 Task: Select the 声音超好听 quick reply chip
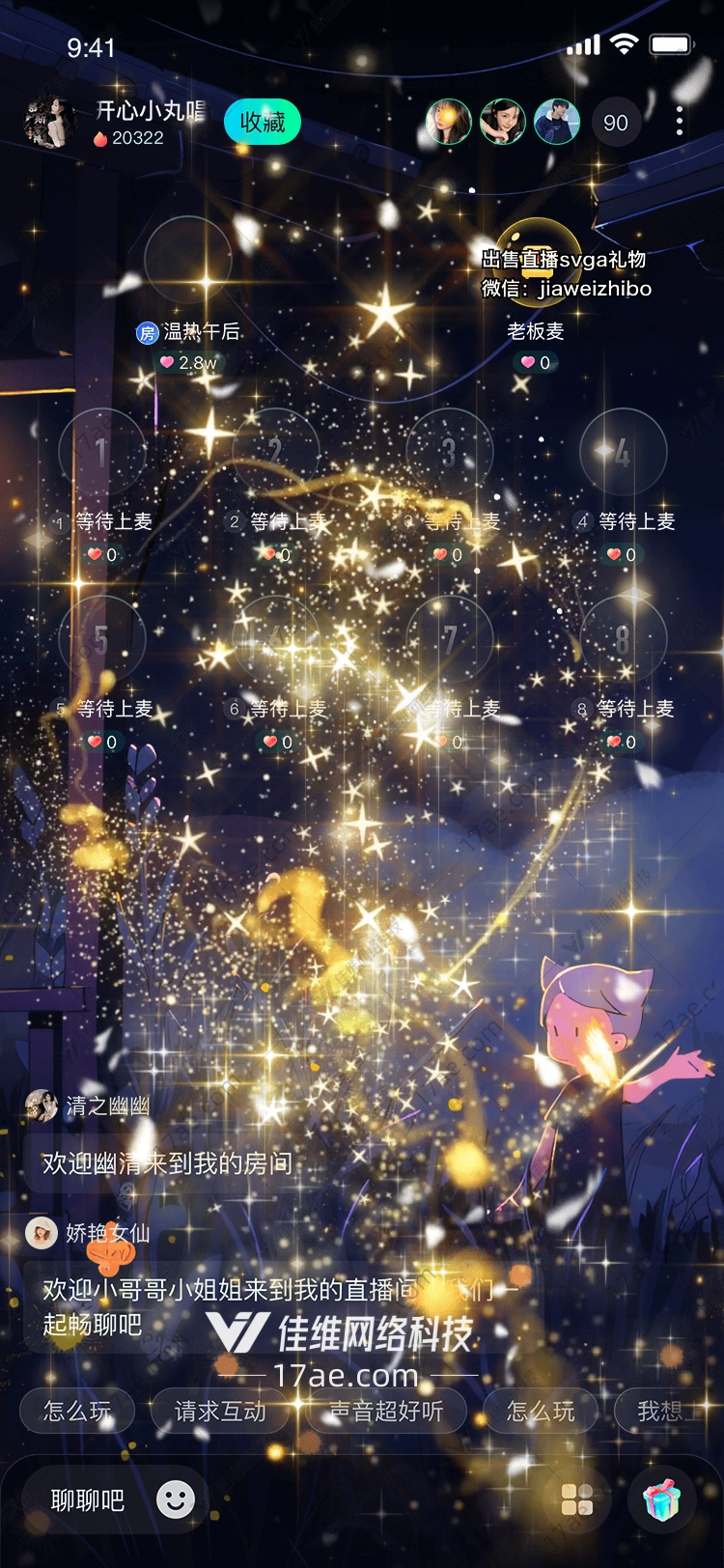(386, 1412)
